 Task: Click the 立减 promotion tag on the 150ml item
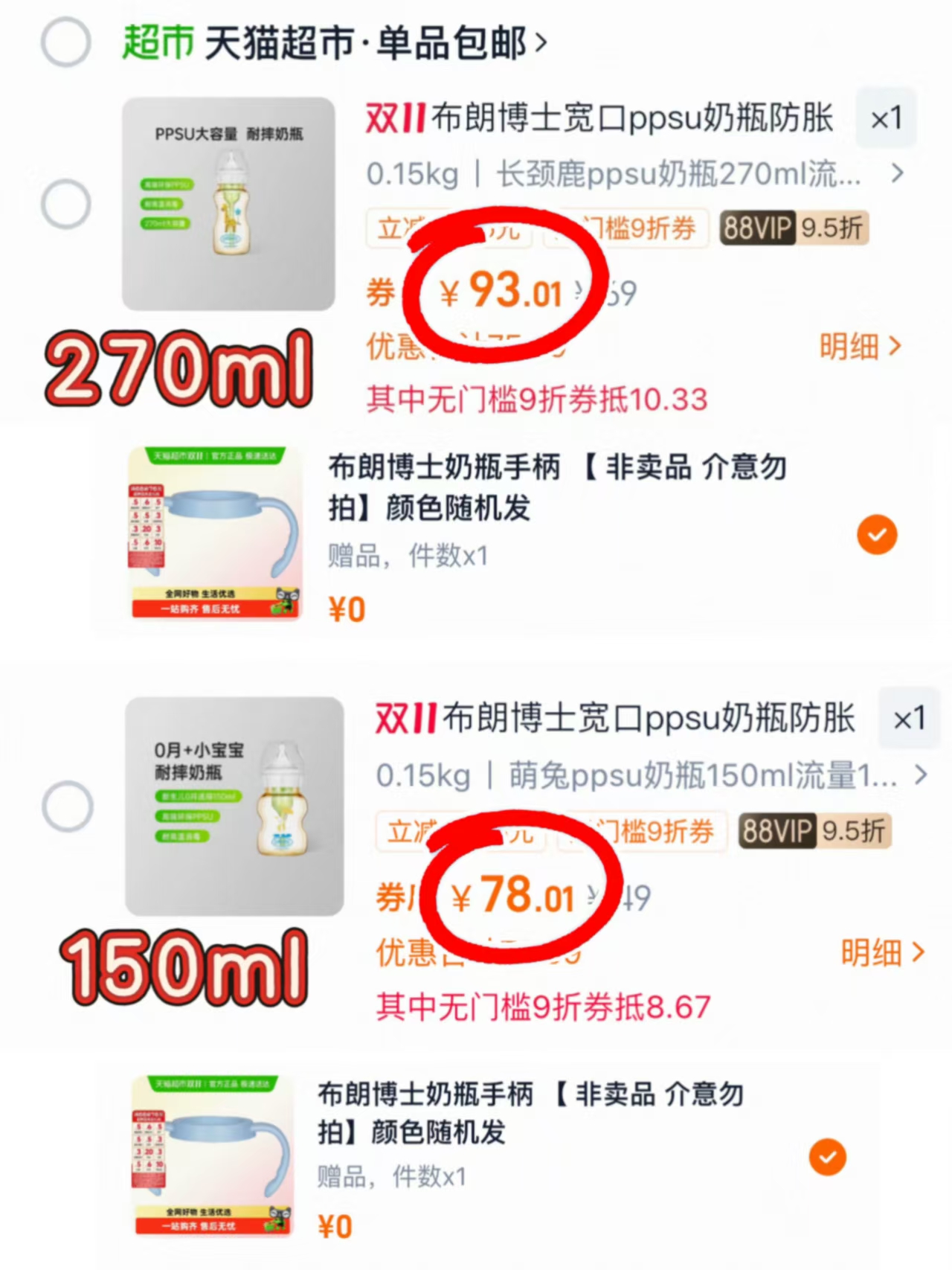pyautogui.click(x=408, y=833)
